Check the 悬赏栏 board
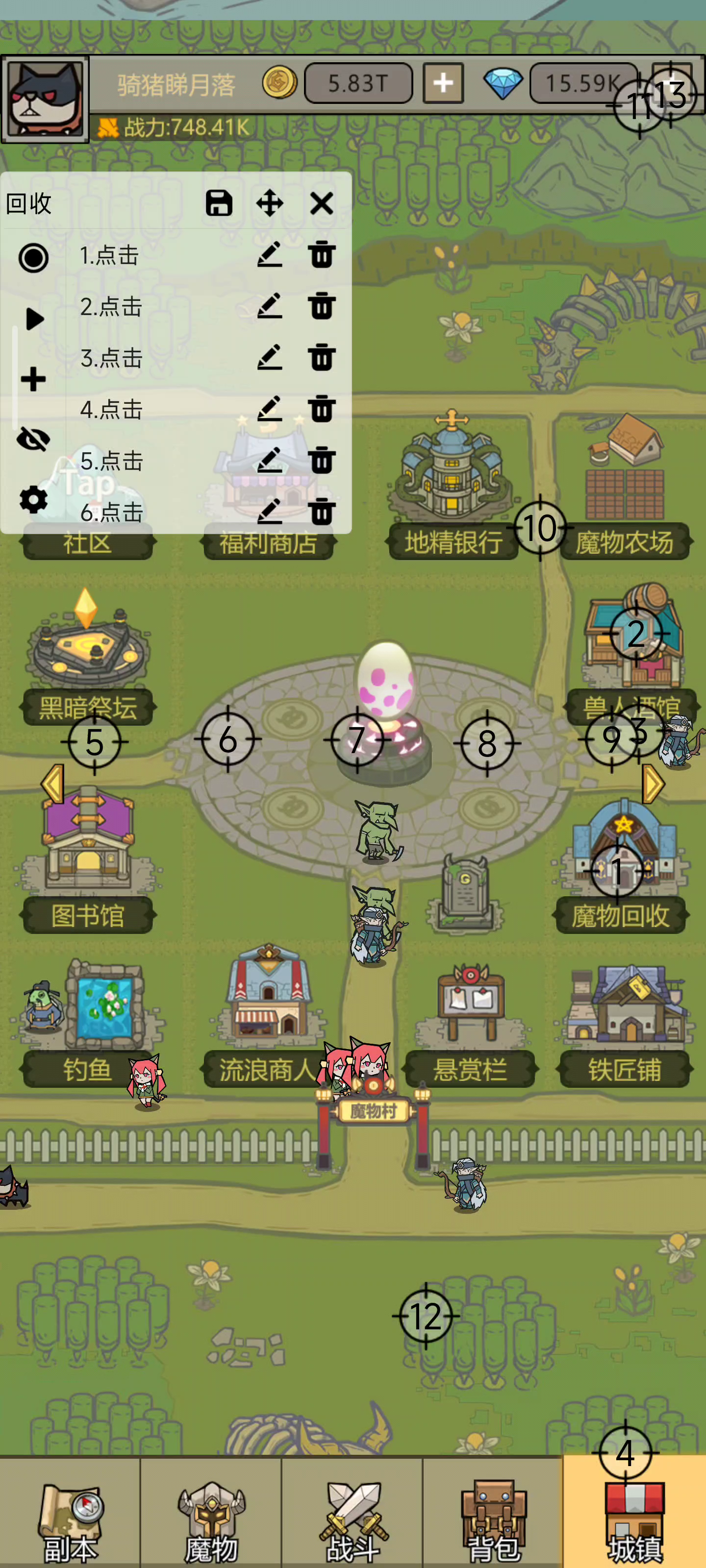Screen dimensions: 706x1568 pyautogui.click(x=470, y=1025)
